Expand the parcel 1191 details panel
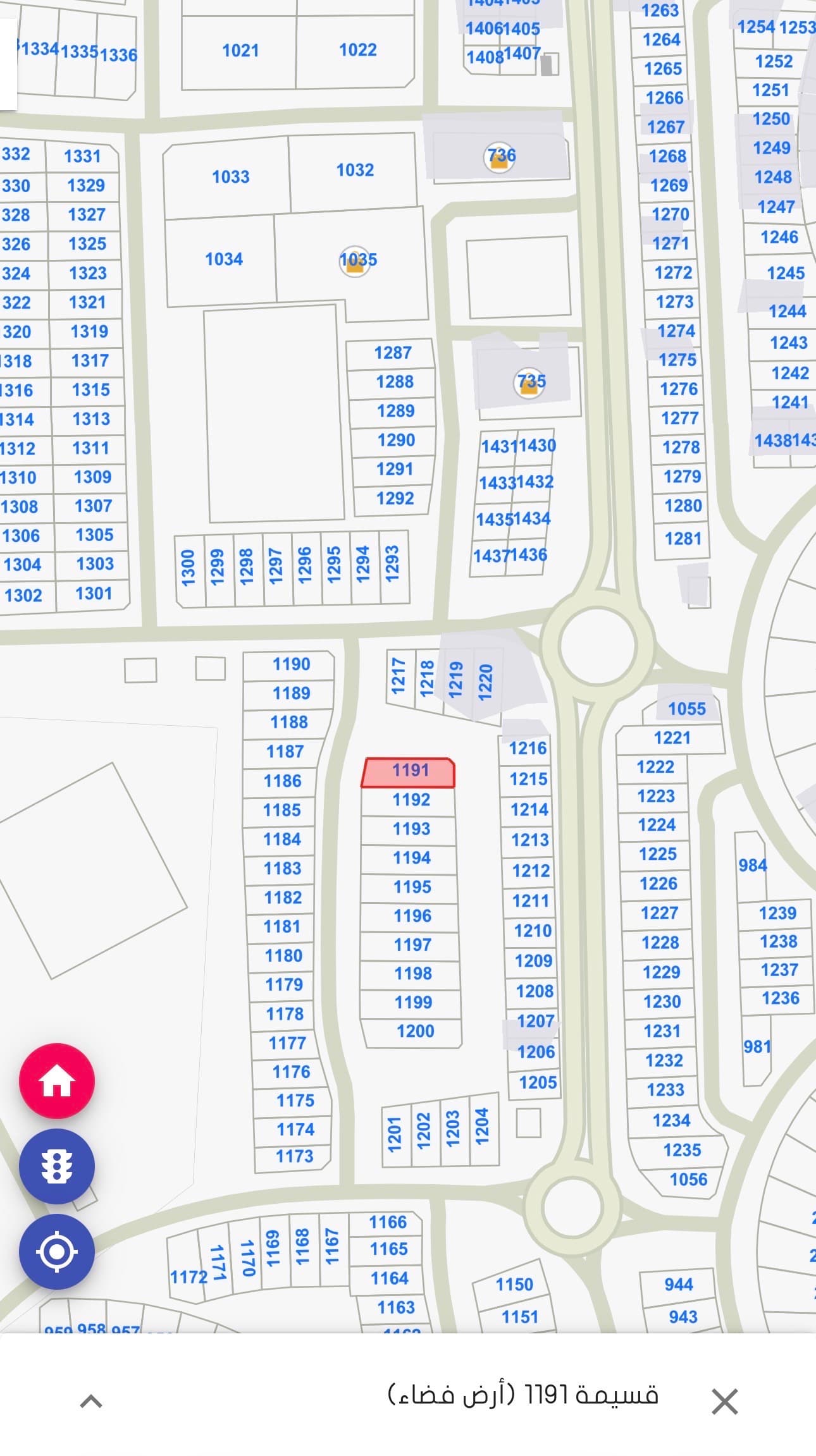816x1456 pixels. pyautogui.click(x=91, y=1401)
